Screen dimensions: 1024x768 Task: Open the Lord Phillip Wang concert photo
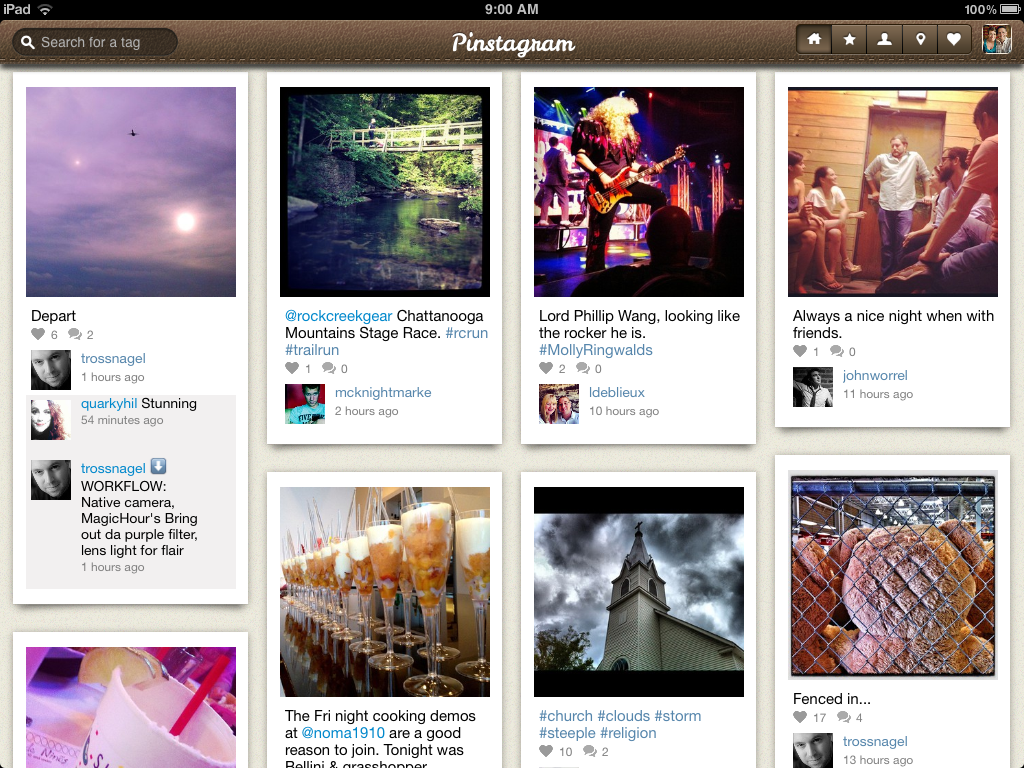639,192
